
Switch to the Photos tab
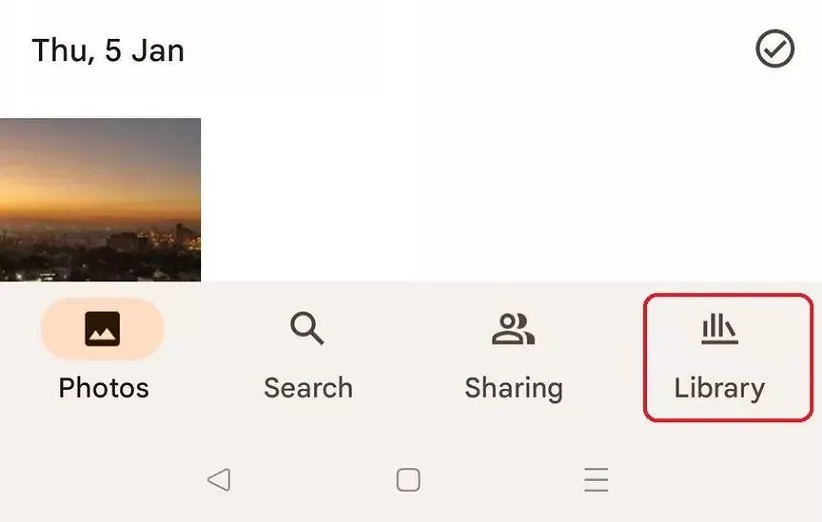tap(103, 351)
